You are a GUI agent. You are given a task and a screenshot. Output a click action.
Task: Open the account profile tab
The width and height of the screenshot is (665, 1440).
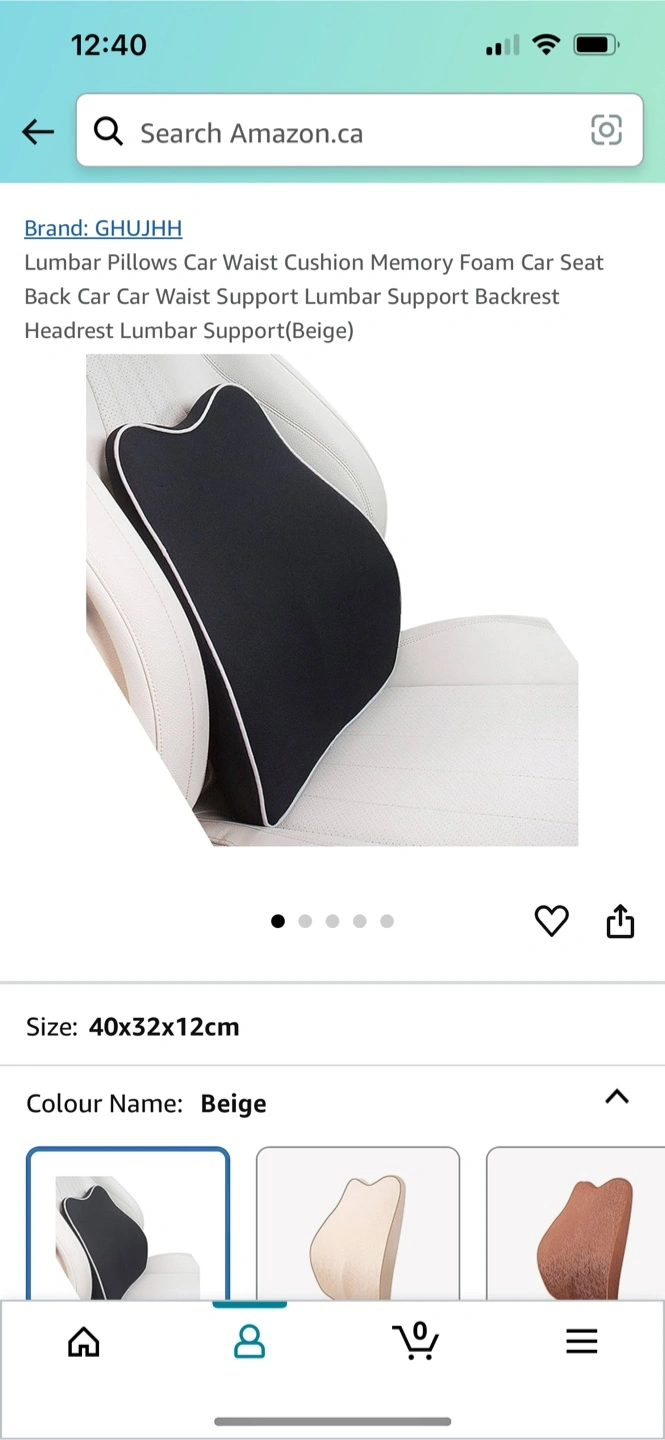(249, 1342)
